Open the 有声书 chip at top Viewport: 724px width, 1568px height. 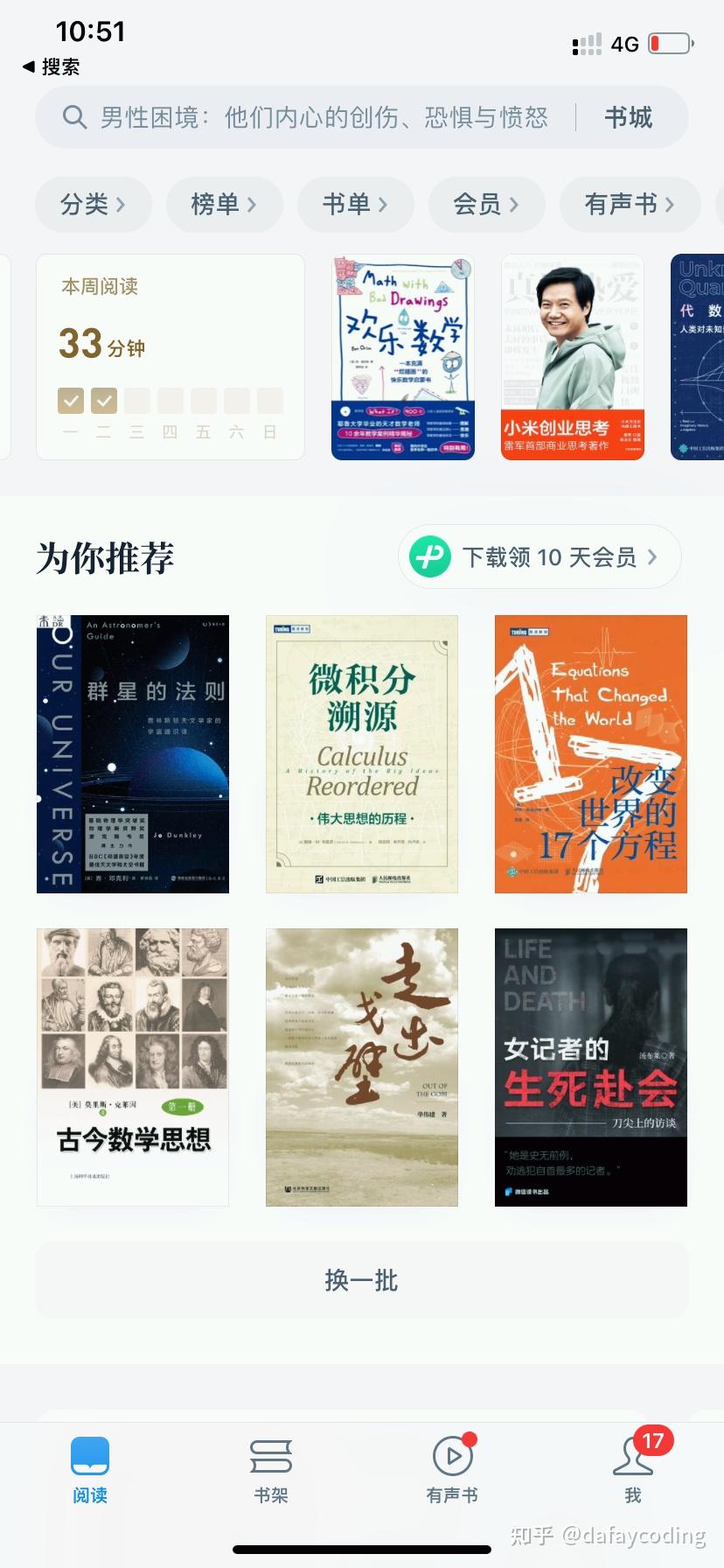click(x=630, y=205)
